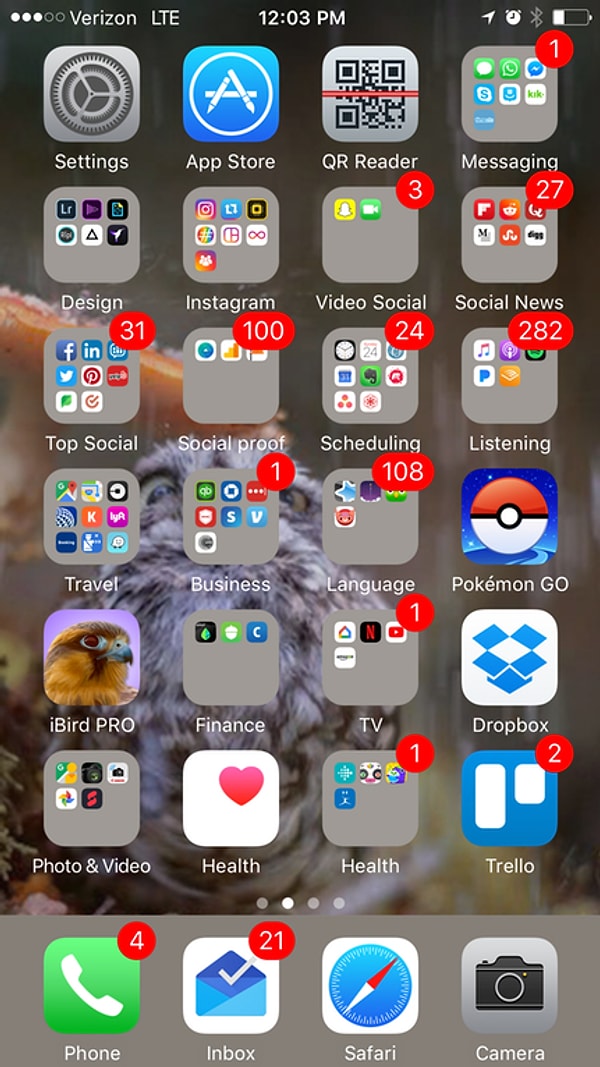Launch Dropbox
Screen dimensions: 600x1067
(509, 658)
